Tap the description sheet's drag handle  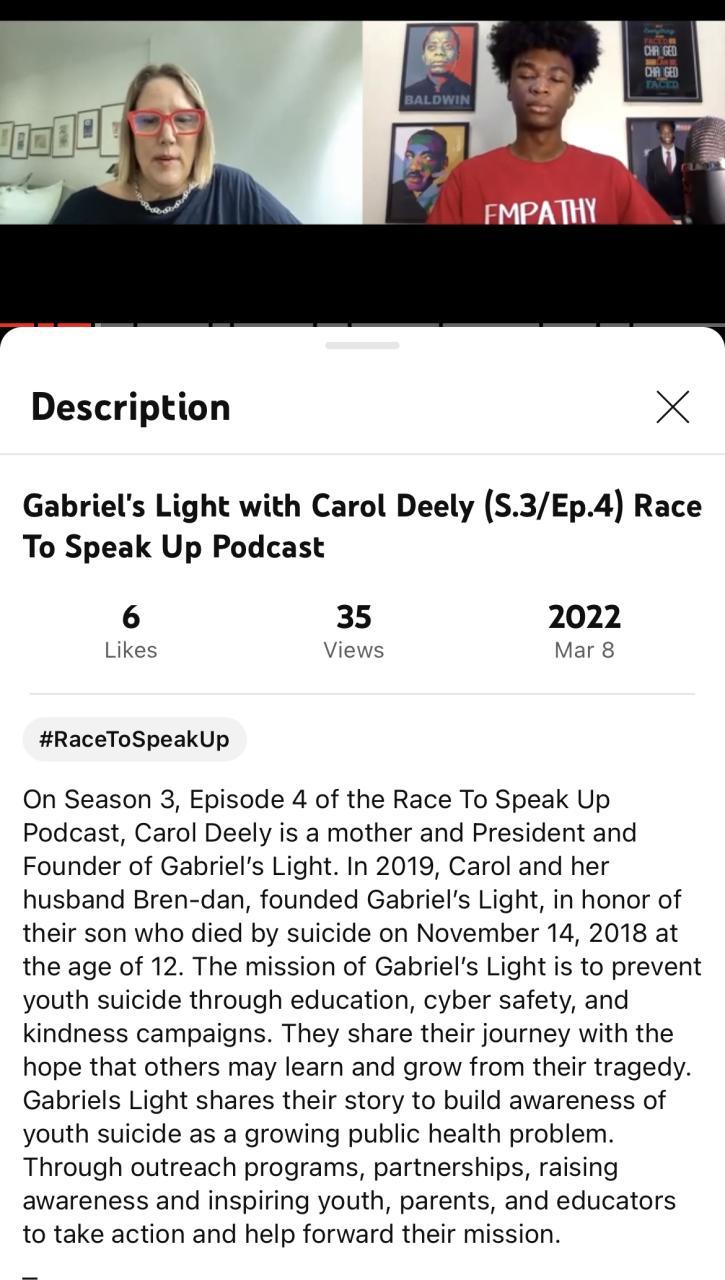[x=362, y=346]
